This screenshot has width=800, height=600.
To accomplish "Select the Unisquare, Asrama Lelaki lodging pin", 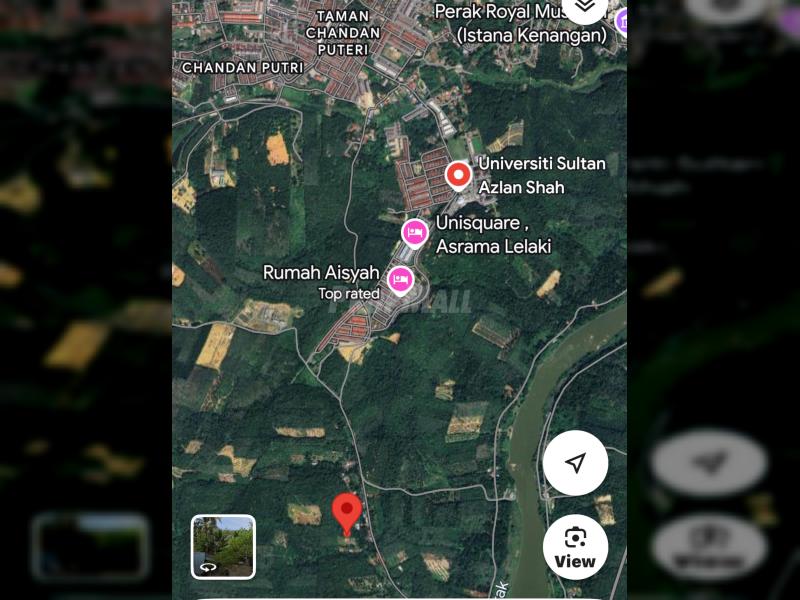I will click(415, 233).
